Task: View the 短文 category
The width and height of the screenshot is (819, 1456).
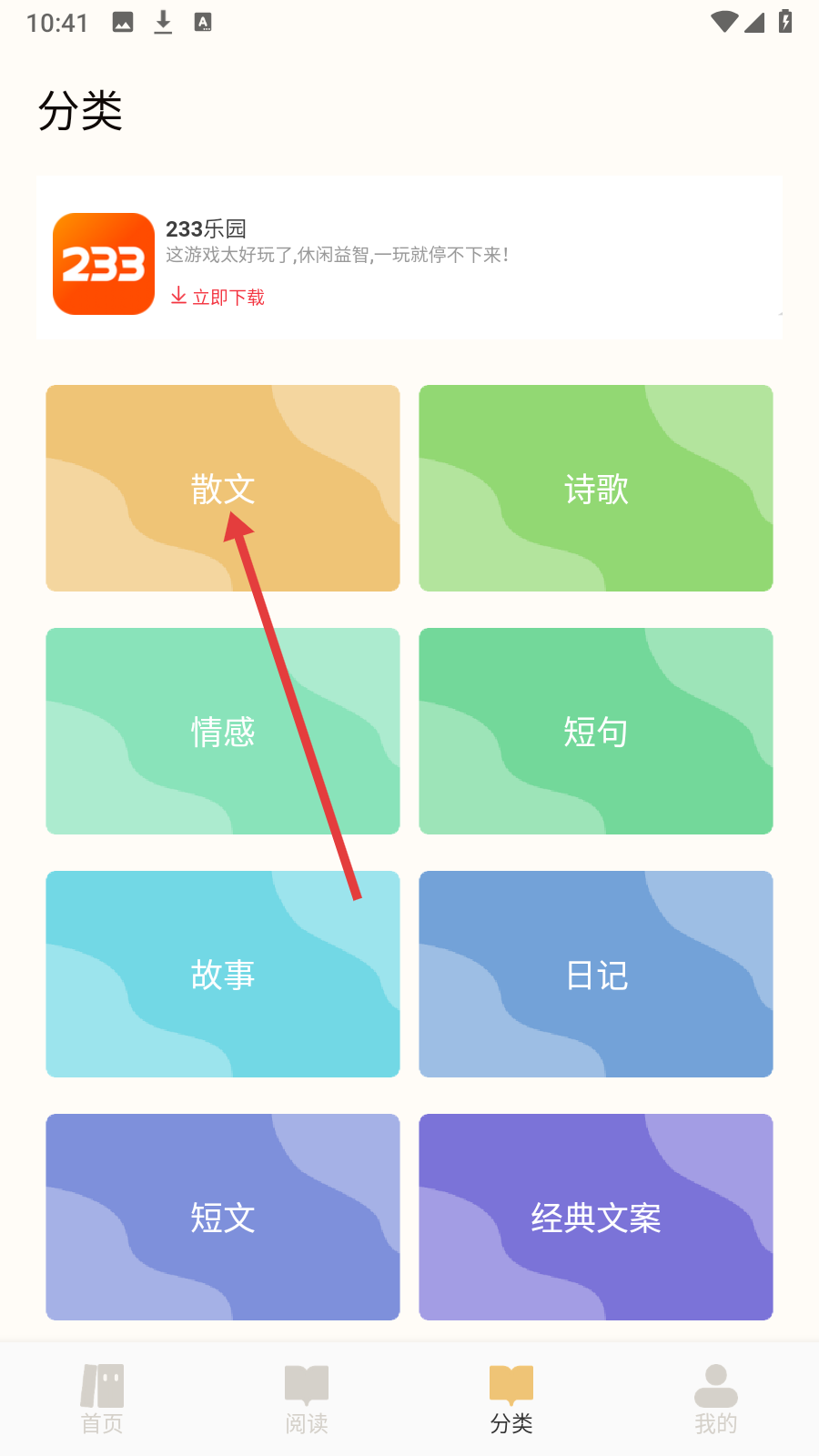Action: (223, 1217)
